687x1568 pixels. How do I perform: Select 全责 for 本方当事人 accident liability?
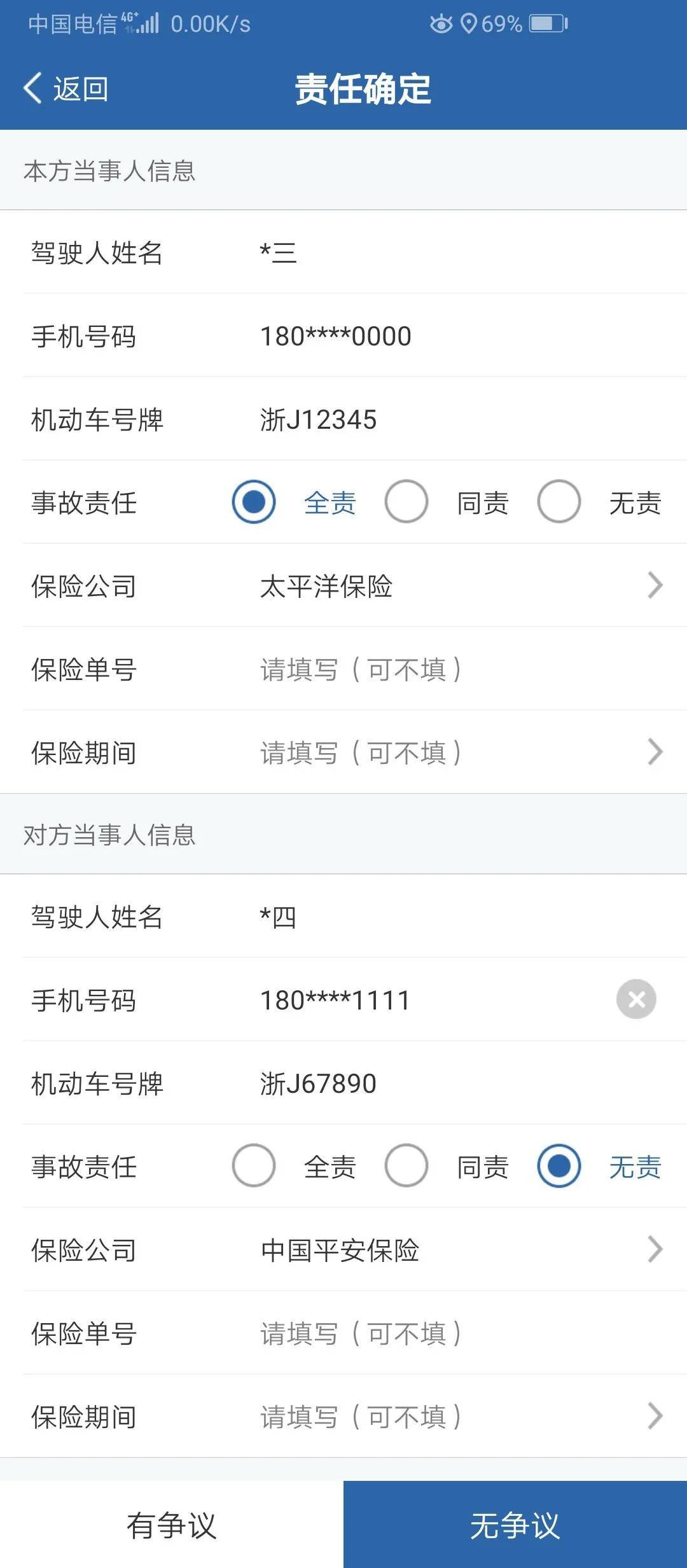[x=254, y=502]
